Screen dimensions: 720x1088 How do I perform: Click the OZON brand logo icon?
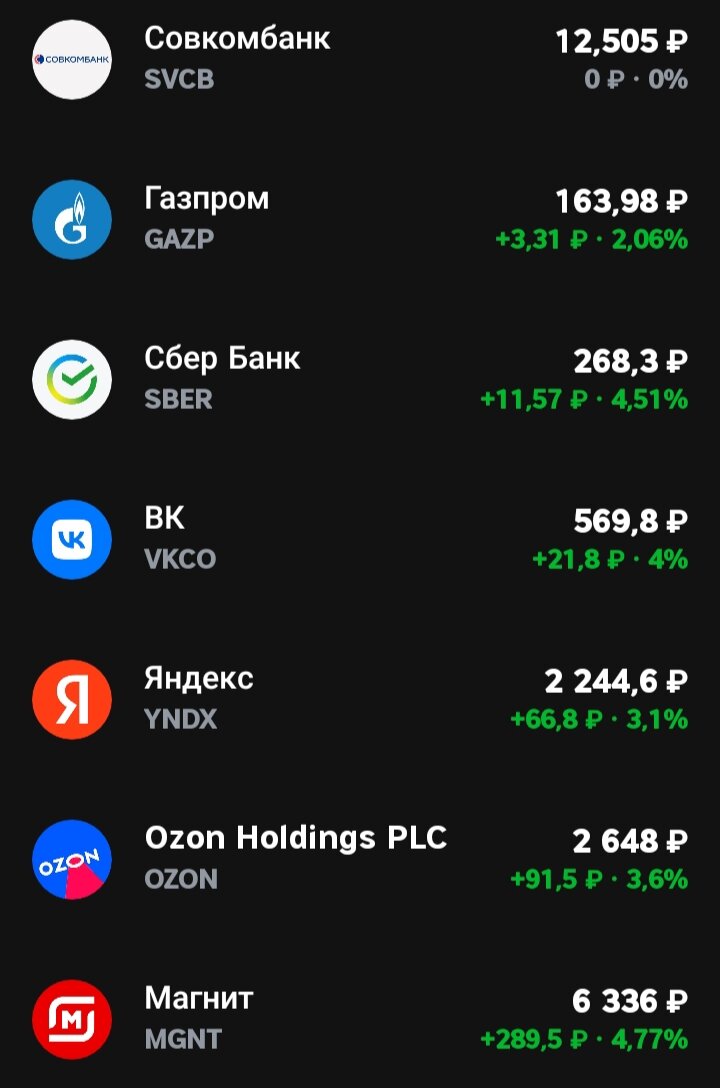click(72, 858)
